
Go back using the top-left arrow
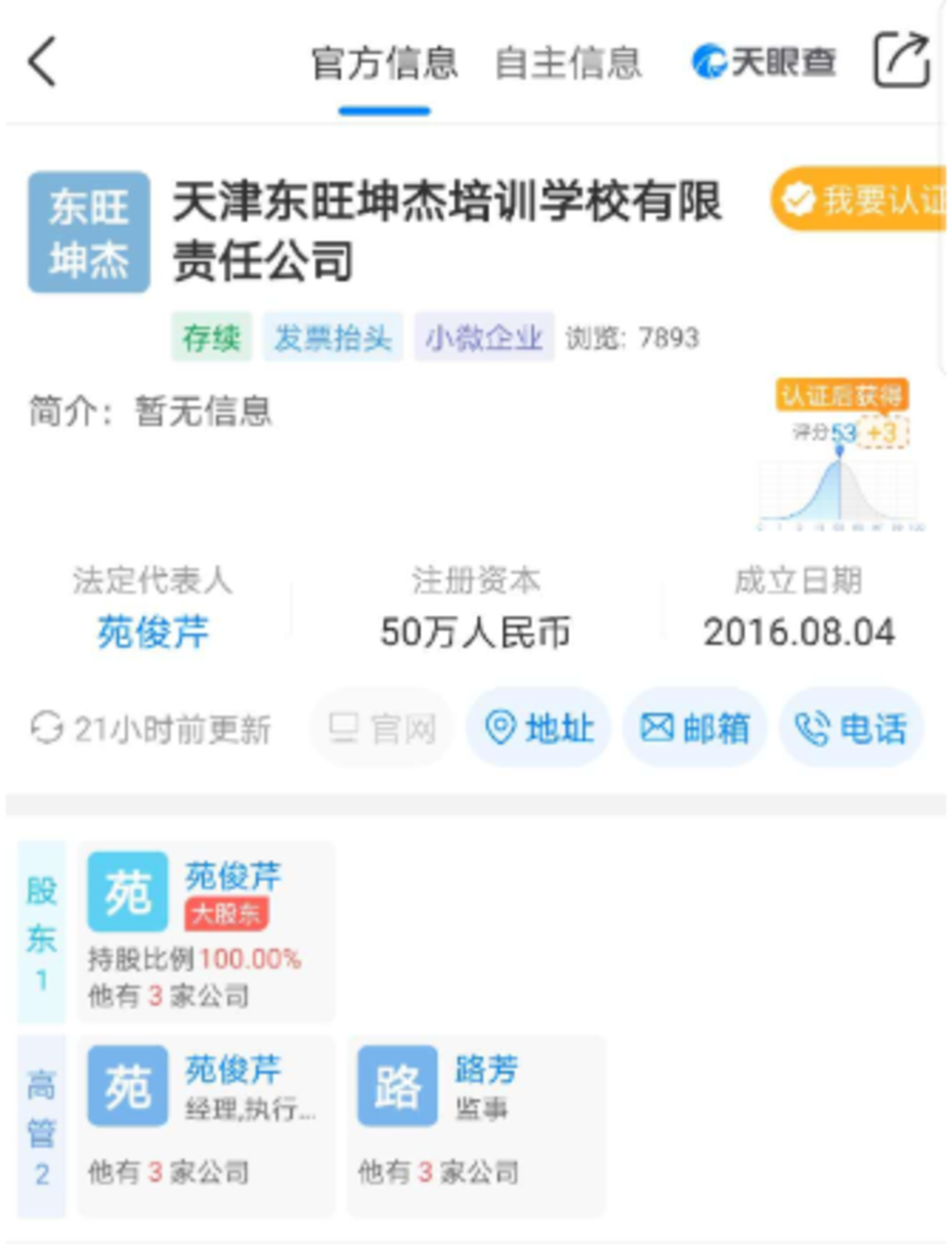(42, 62)
